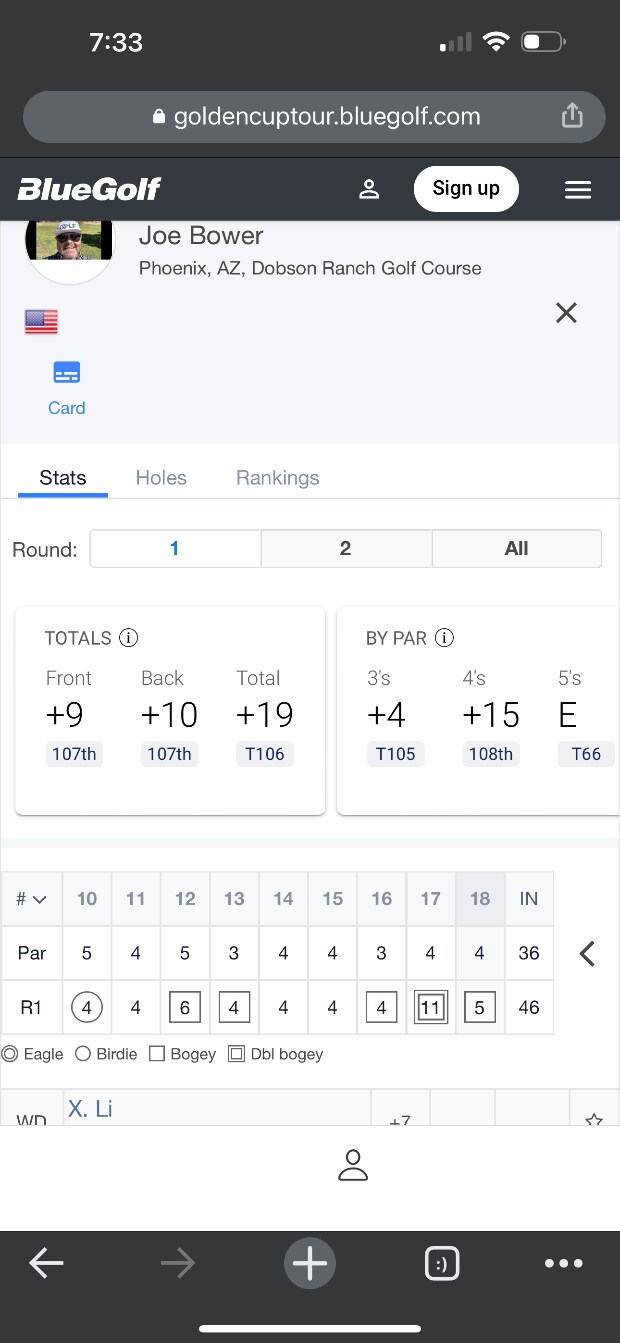The image size is (620, 1343).
Task: Open the hamburger menu
Action: click(x=578, y=189)
